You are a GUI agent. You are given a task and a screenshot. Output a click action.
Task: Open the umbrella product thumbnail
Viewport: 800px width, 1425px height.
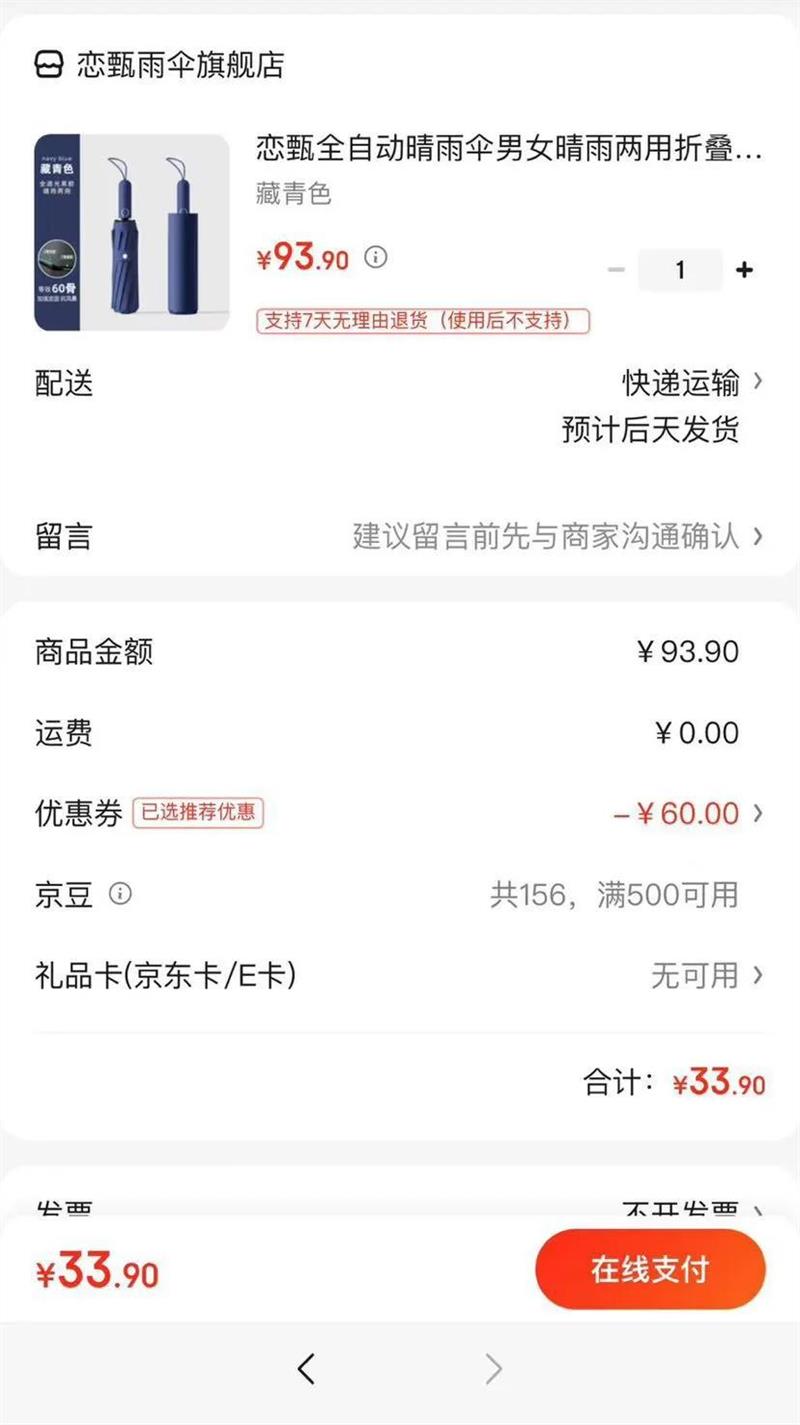pos(132,233)
